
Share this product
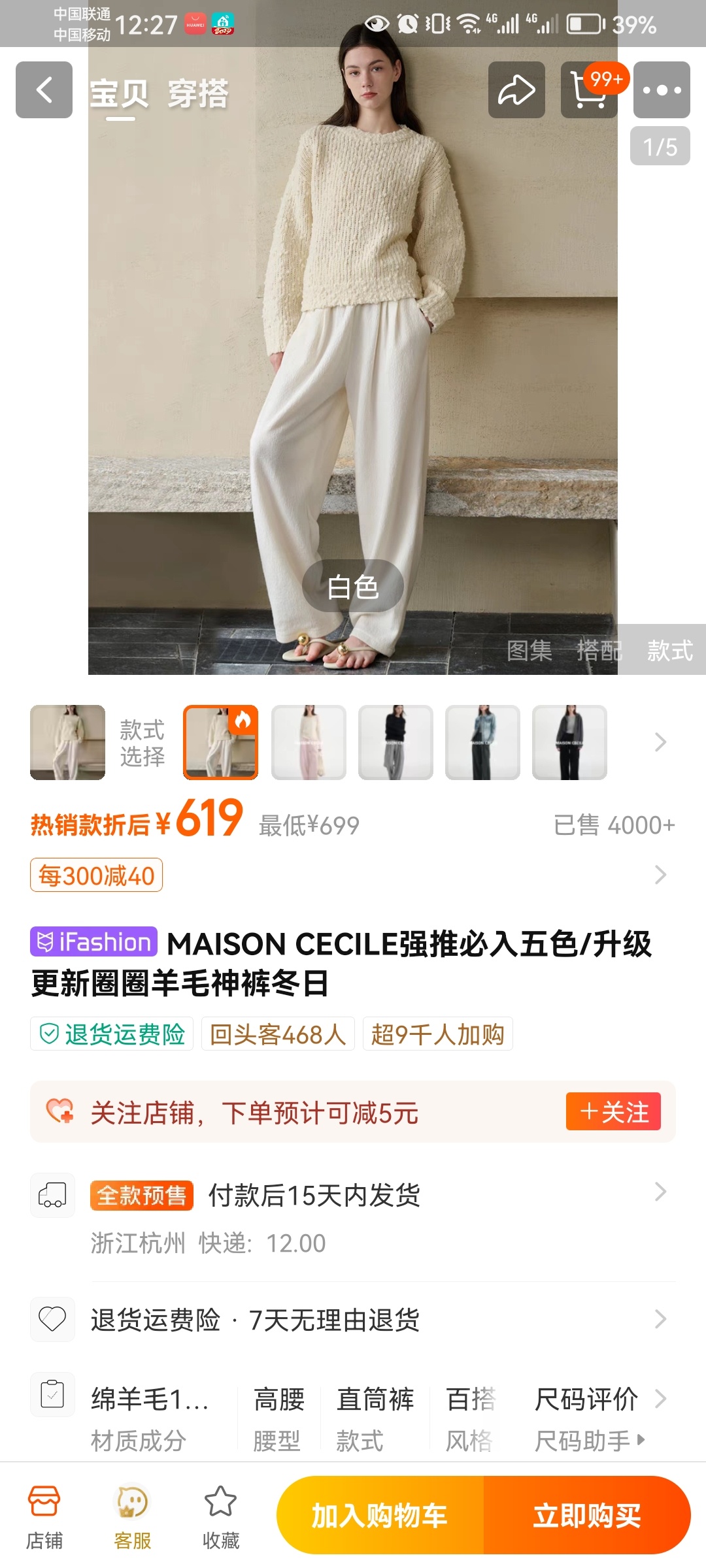pos(516,90)
